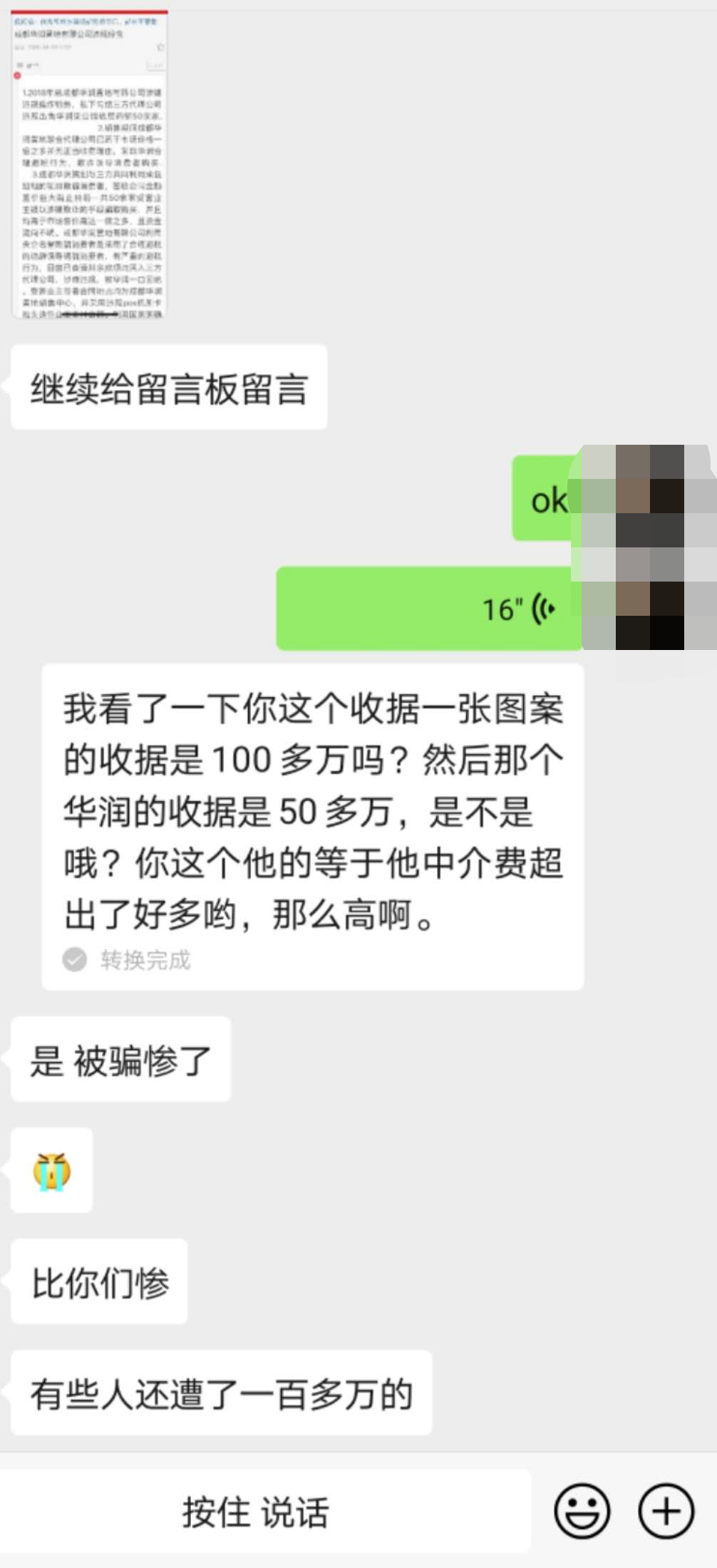Tap the 按住 说话 hold-to-talk button
This screenshot has height=1568, width=717.
click(x=265, y=1511)
